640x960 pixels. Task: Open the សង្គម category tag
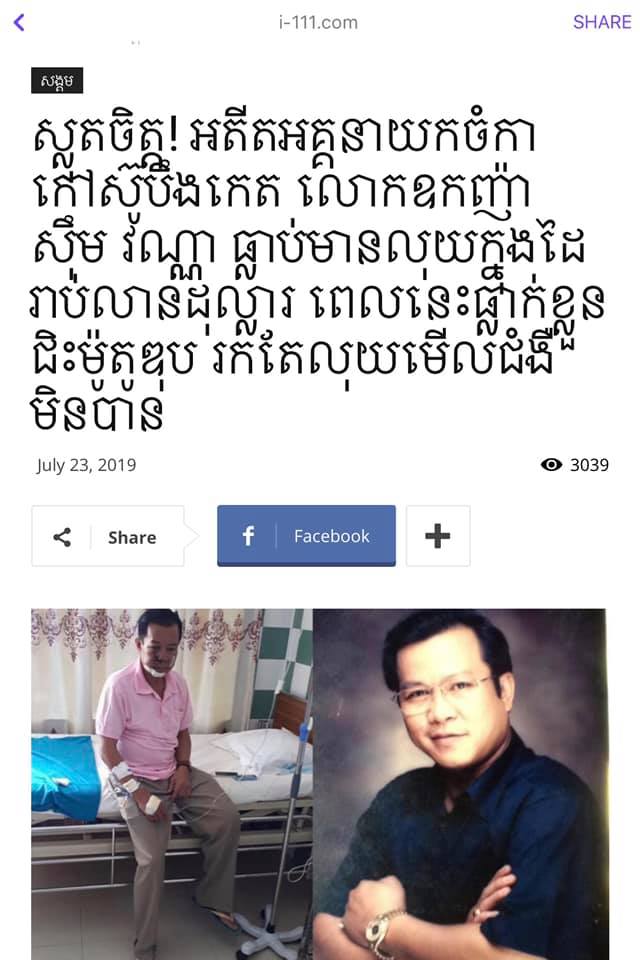pos(57,81)
